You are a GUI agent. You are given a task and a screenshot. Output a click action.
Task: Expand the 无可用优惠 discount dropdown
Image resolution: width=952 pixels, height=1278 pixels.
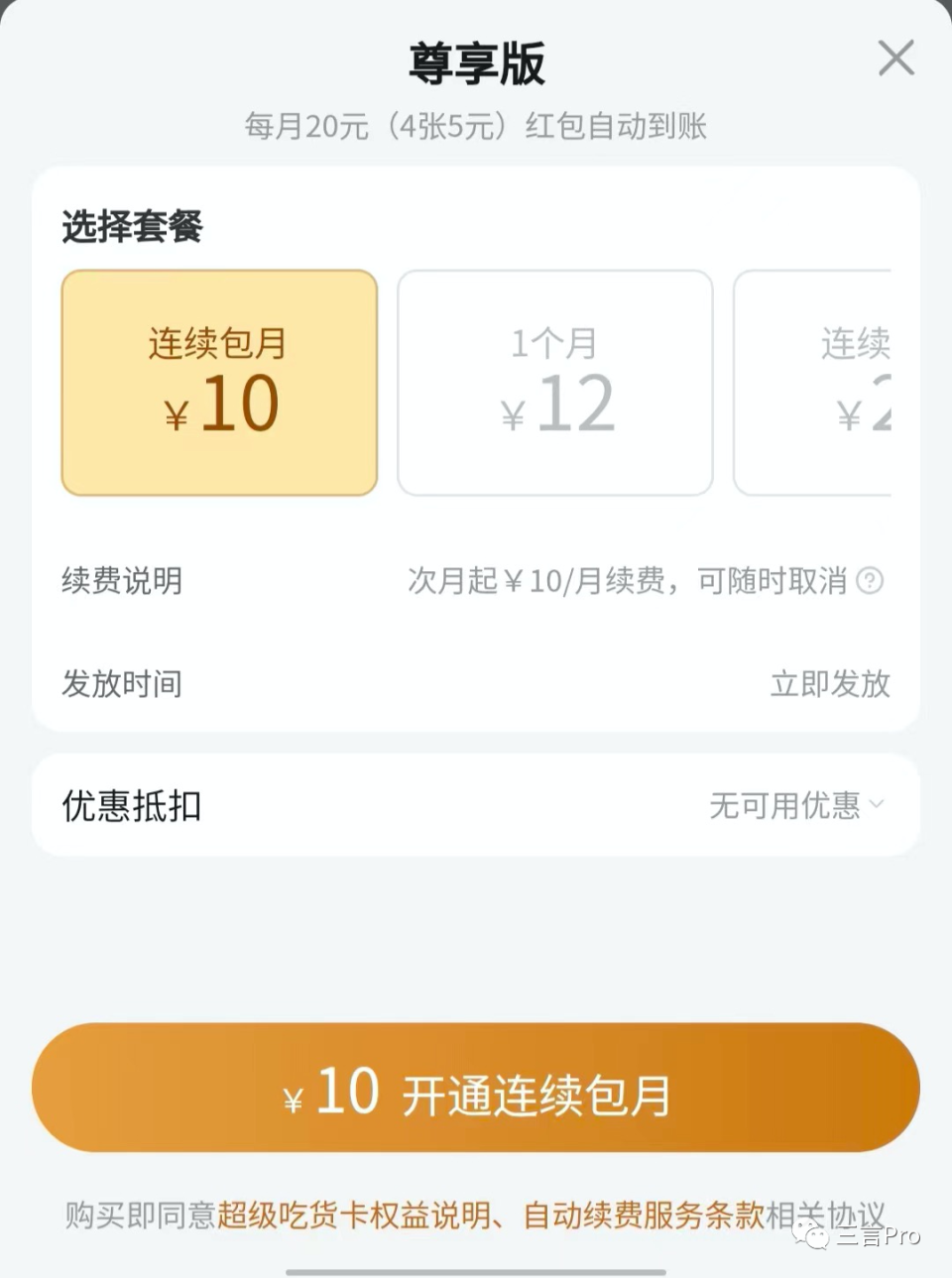[786, 806]
